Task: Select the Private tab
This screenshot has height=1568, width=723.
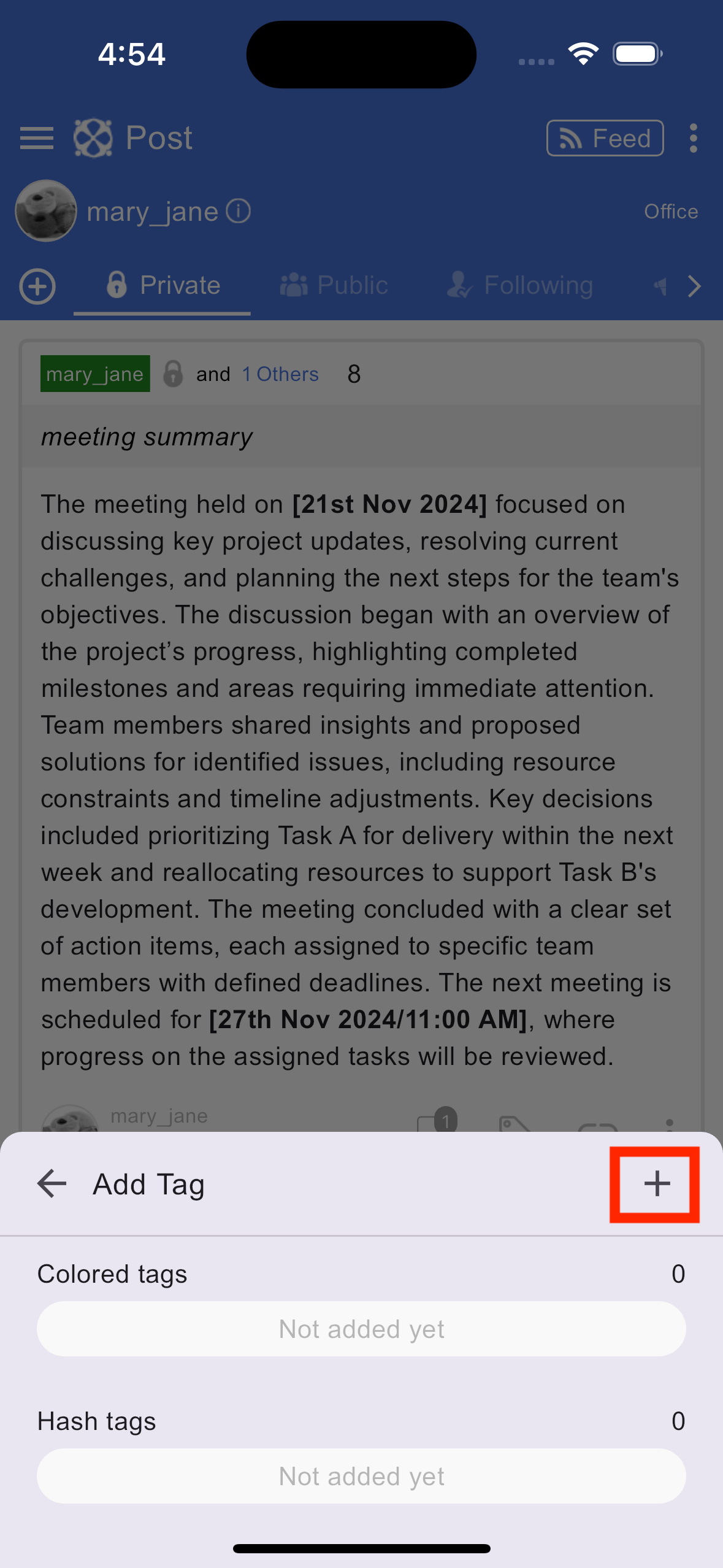Action: pyautogui.click(x=163, y=285)
